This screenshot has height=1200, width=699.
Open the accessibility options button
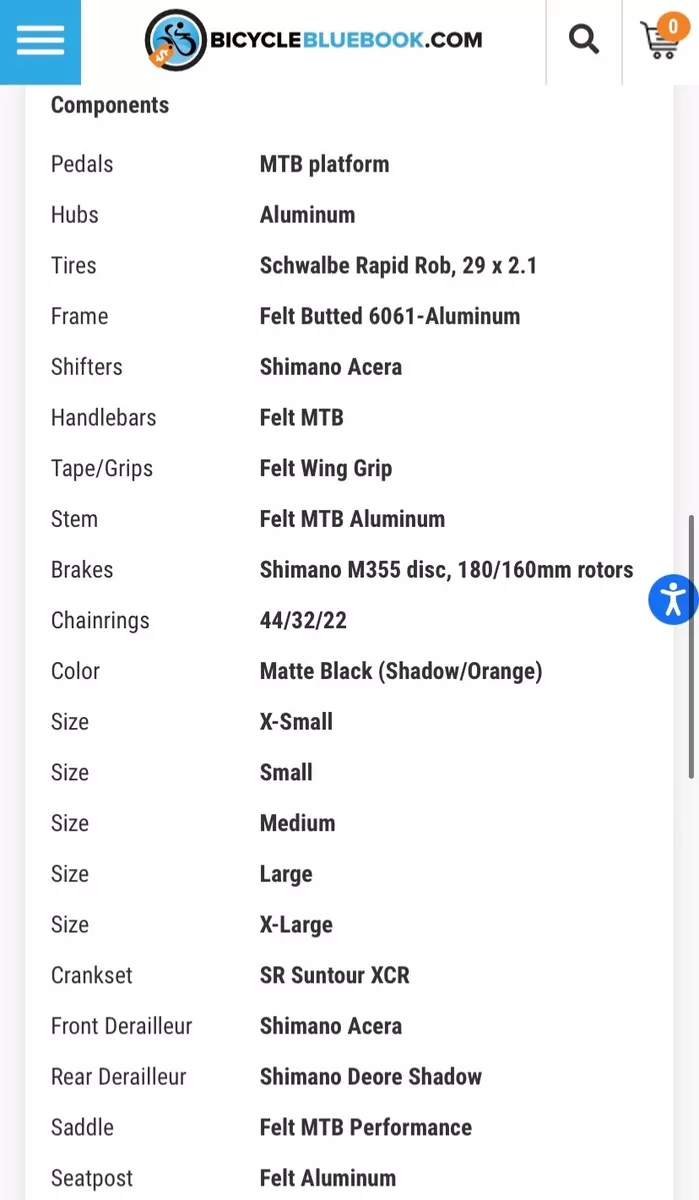[673, 600]
